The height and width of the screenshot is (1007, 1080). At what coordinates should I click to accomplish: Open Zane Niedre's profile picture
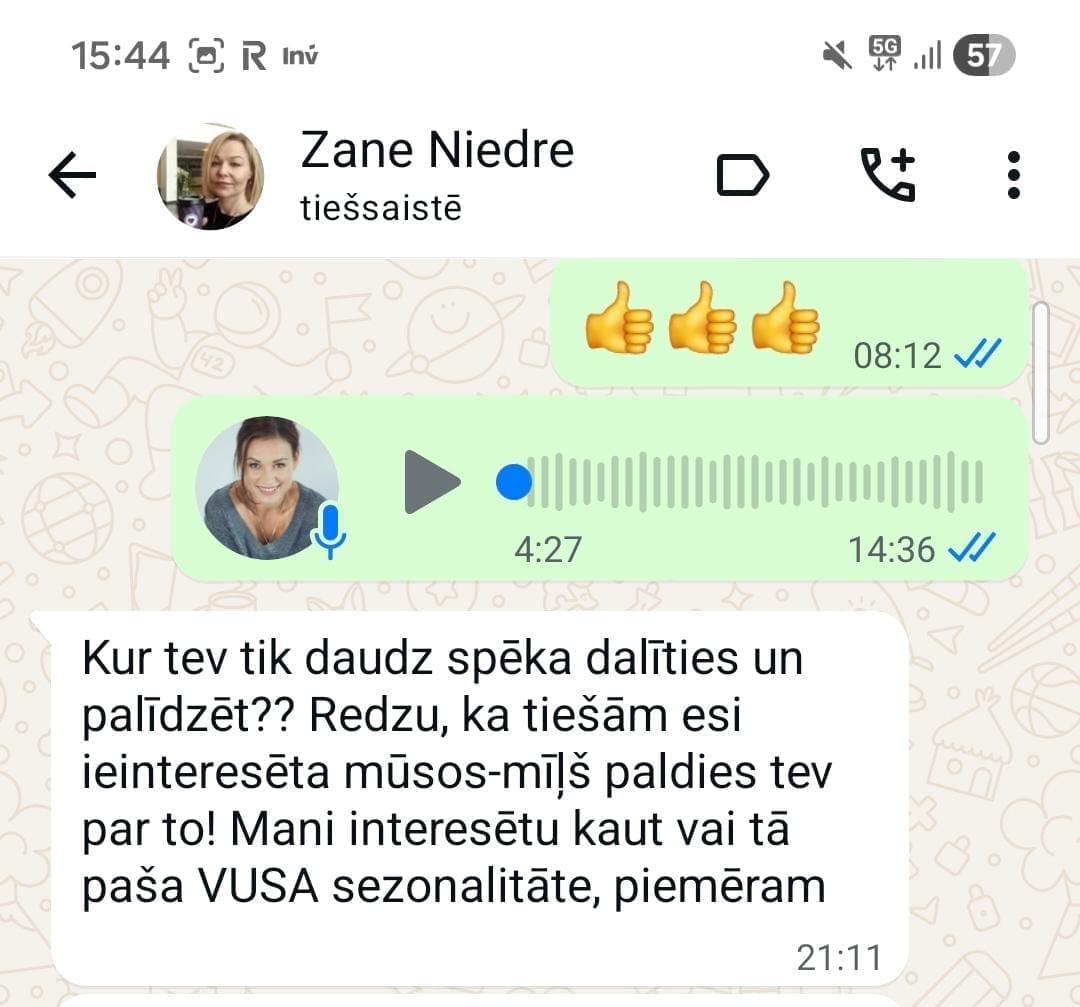tap(211, 177)
